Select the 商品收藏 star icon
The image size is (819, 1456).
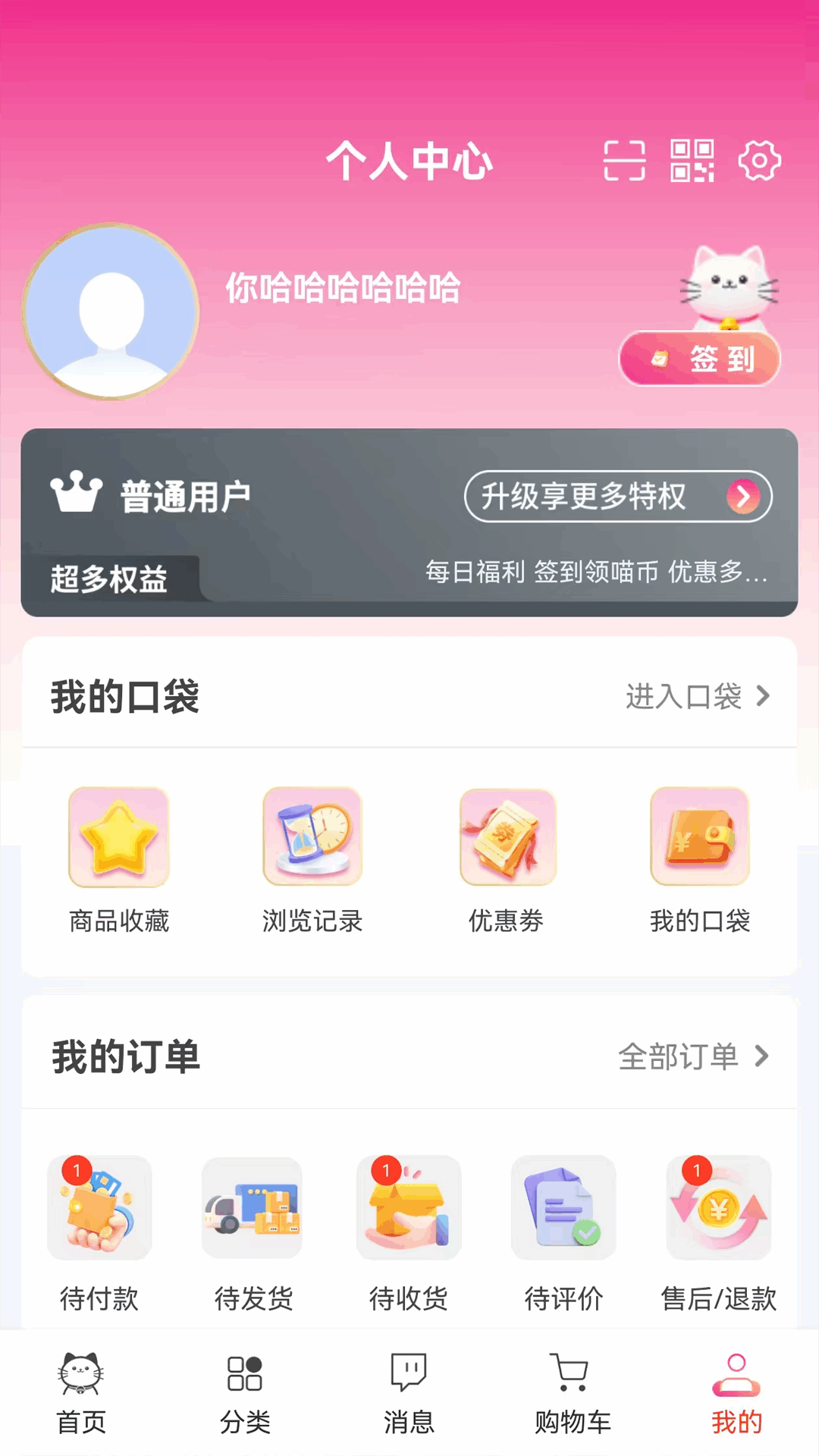pos(118,836)
